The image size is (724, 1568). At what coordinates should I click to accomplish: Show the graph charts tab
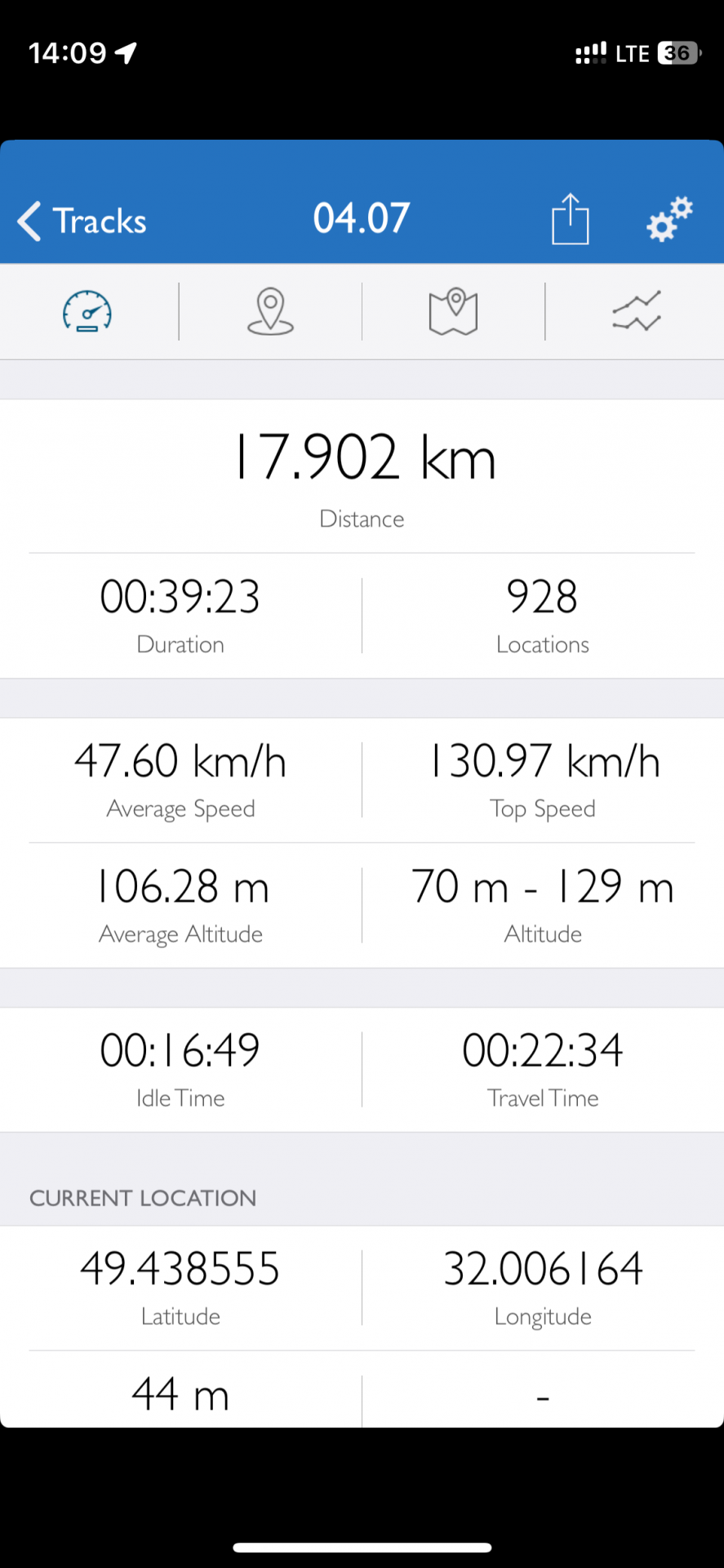tap(636, 311)
